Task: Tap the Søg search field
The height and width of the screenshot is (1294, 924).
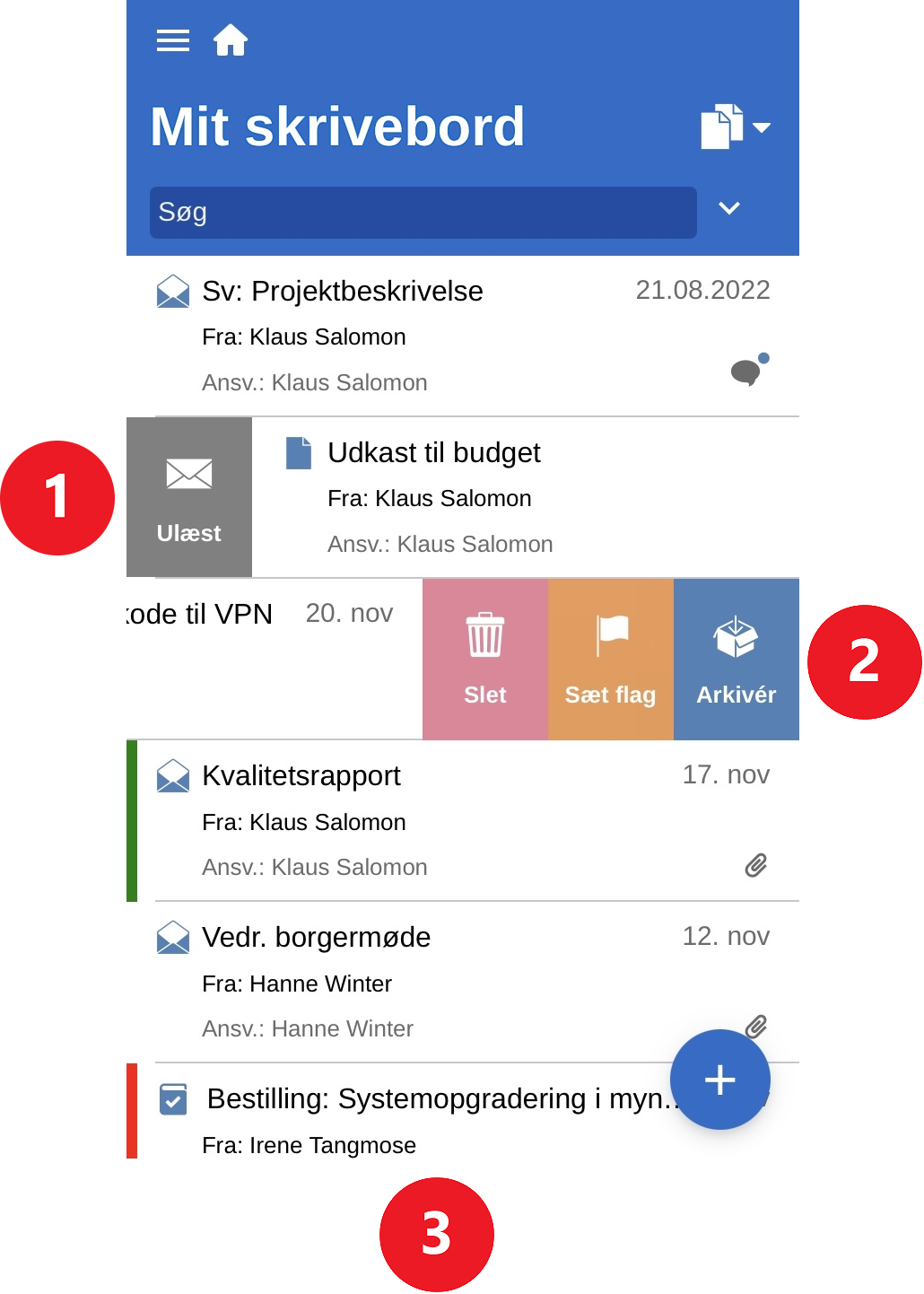Action: pos(423,213)
